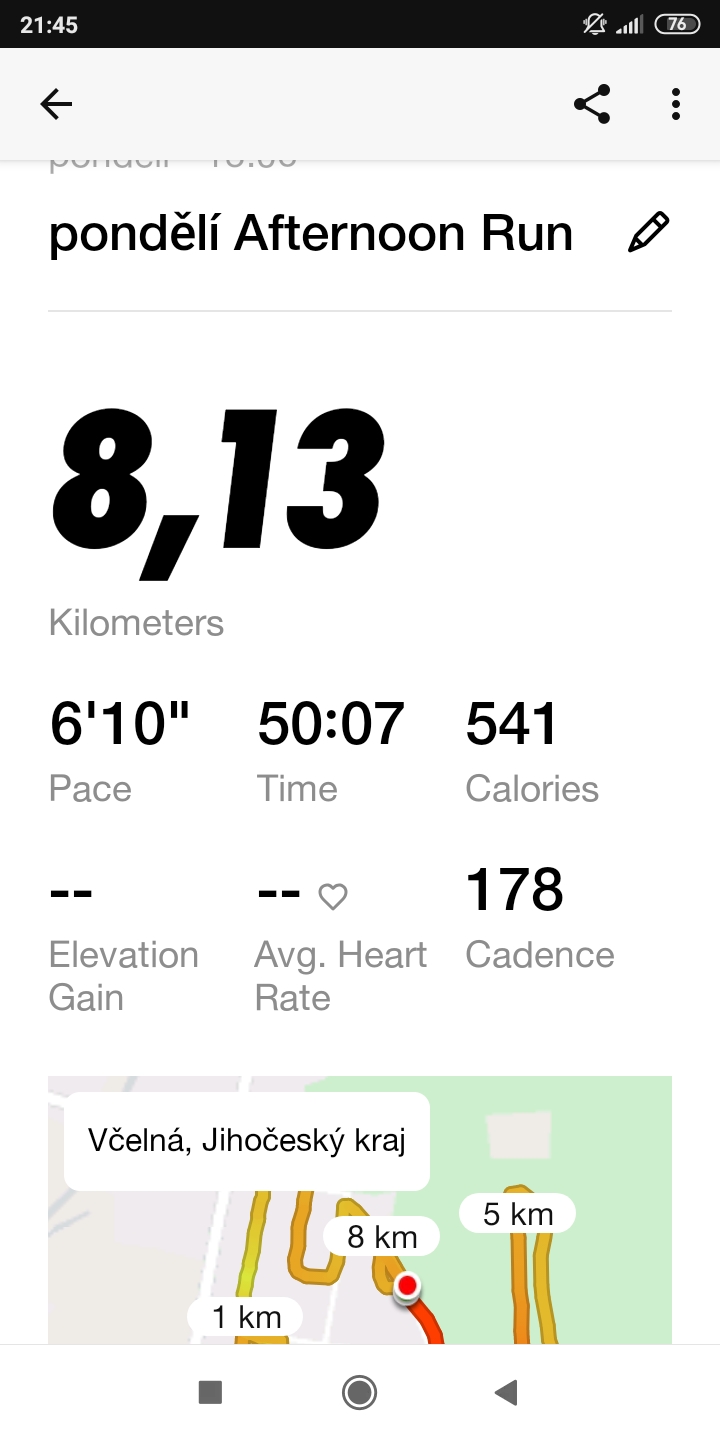Go back using the top-left arrow
This screenshot has height=1440, width=720.
point(56,104)
